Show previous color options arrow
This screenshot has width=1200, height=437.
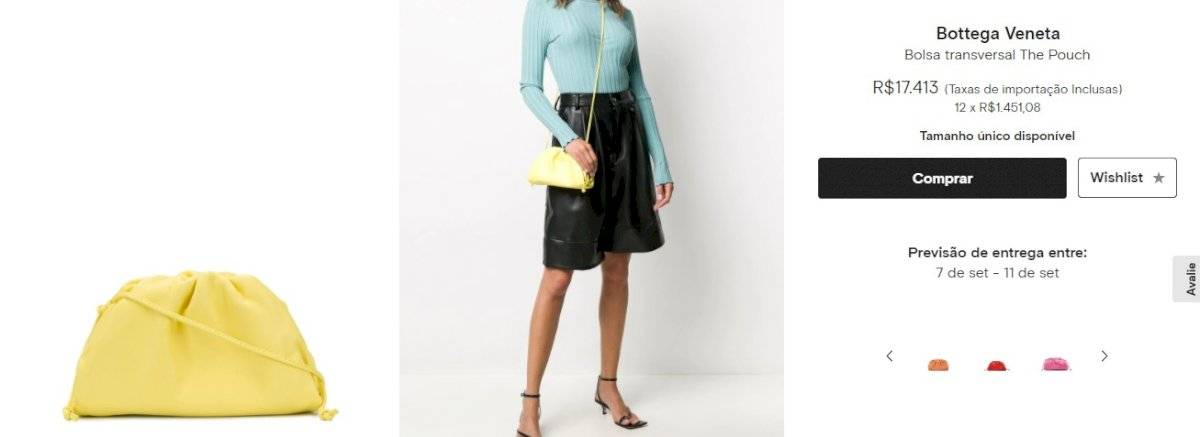tap(889, 356)
